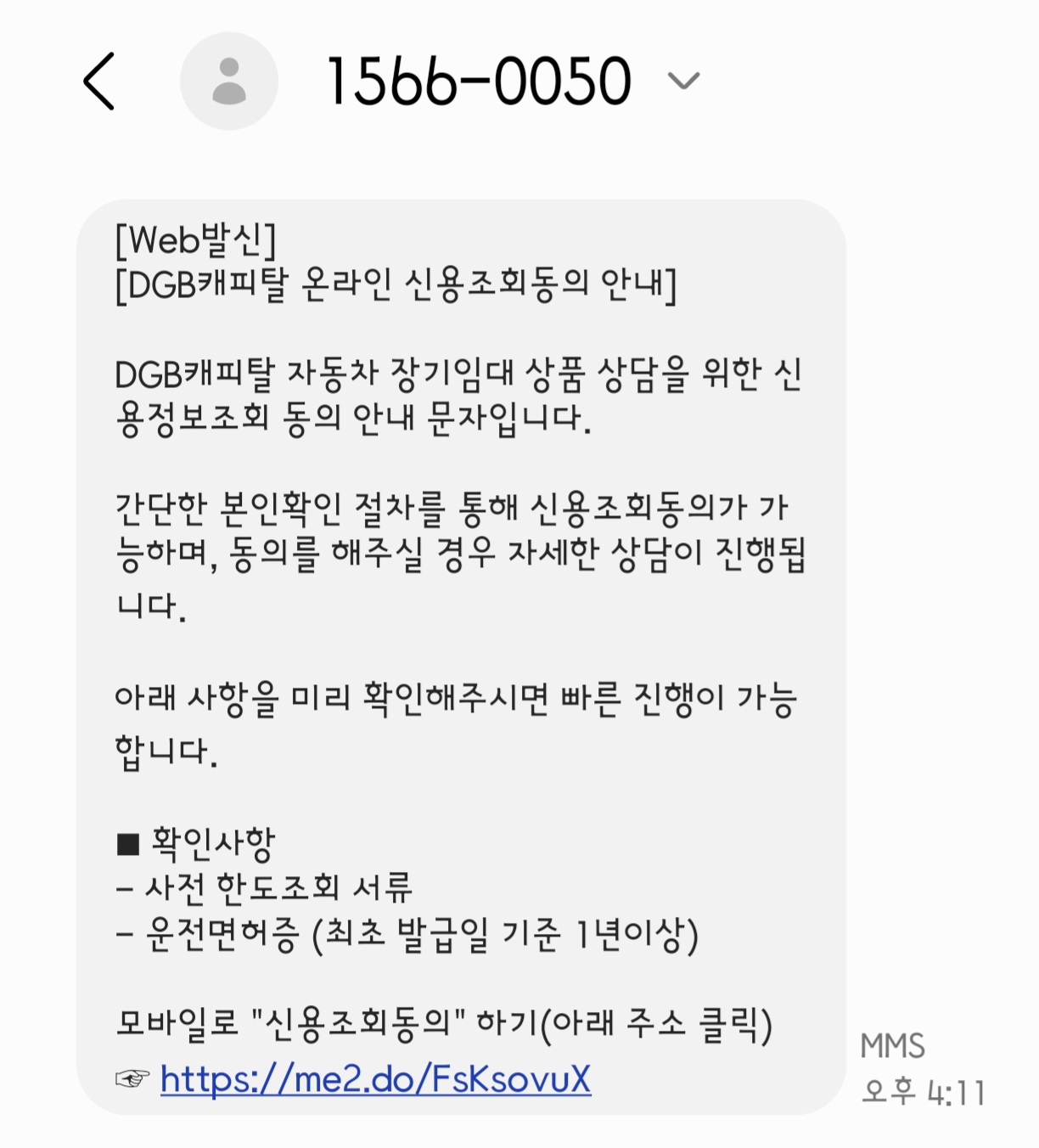Open the me2.do/FsKsovuX link
The width and height of the screenshot is (1039, 1148).
[375, 1079]
